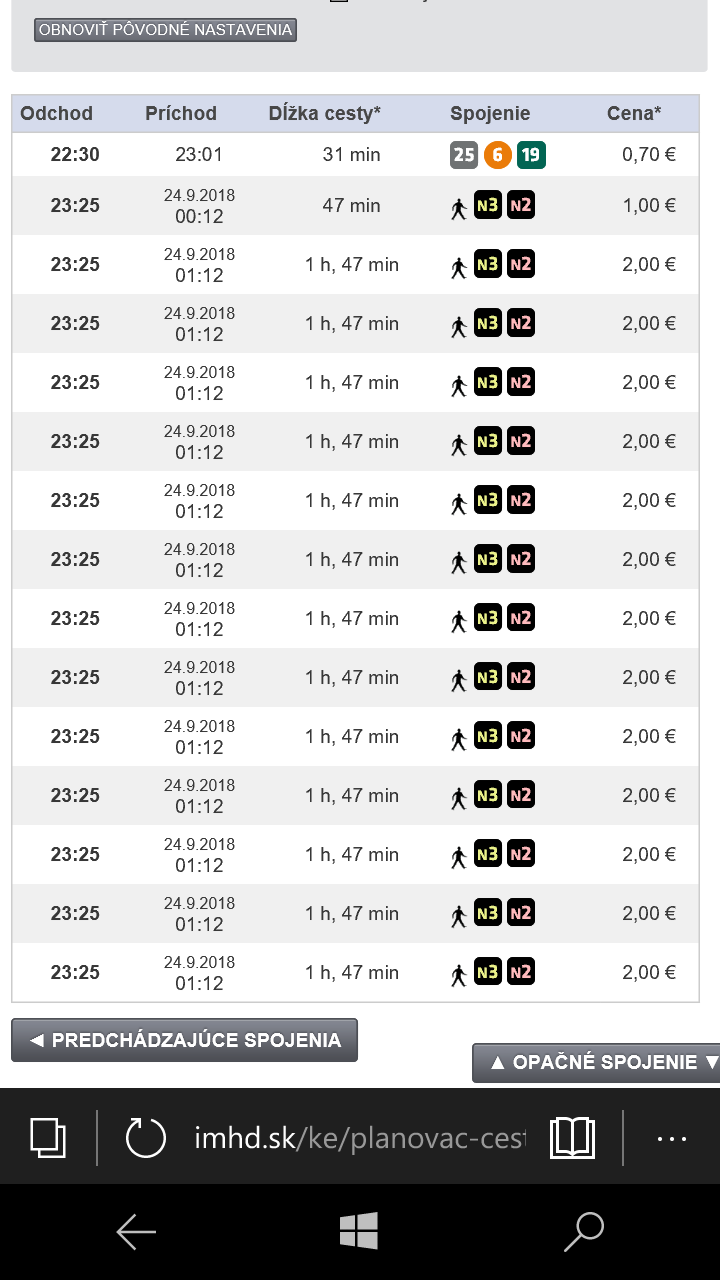Show Predchádzajúce spojenia
This screenshot has width=720, height=1280.
pos(184,1040)
